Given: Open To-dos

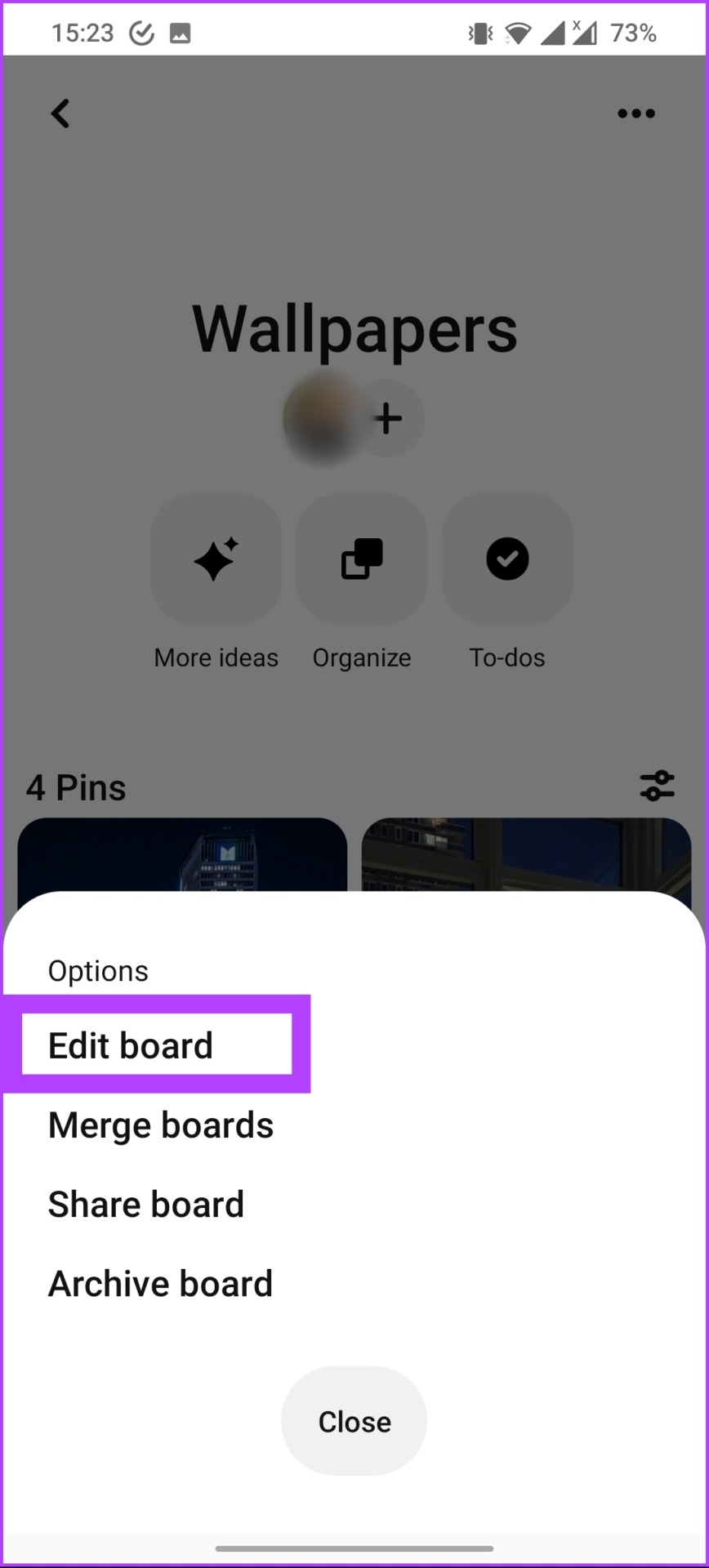Looking at the screenshot, I should [x=507, y=559].
